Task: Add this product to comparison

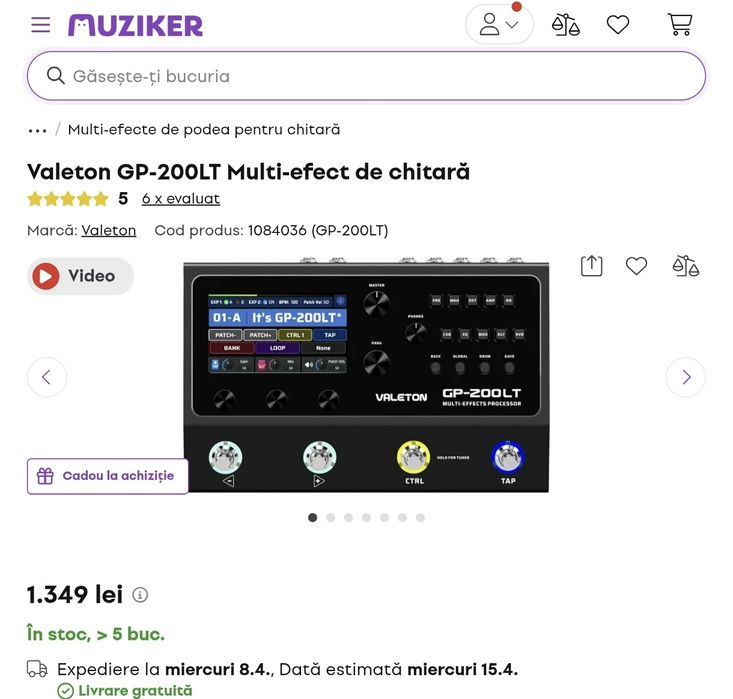Action: tap(686, 266)
